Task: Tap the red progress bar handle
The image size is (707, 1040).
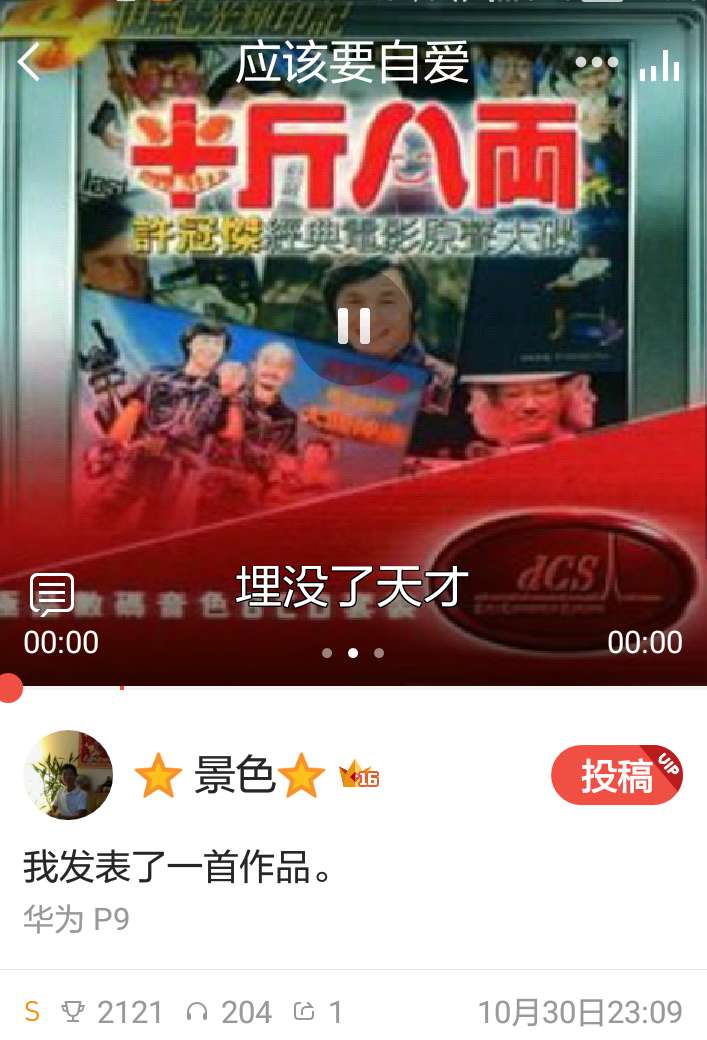Action: [x=9, y=688]
